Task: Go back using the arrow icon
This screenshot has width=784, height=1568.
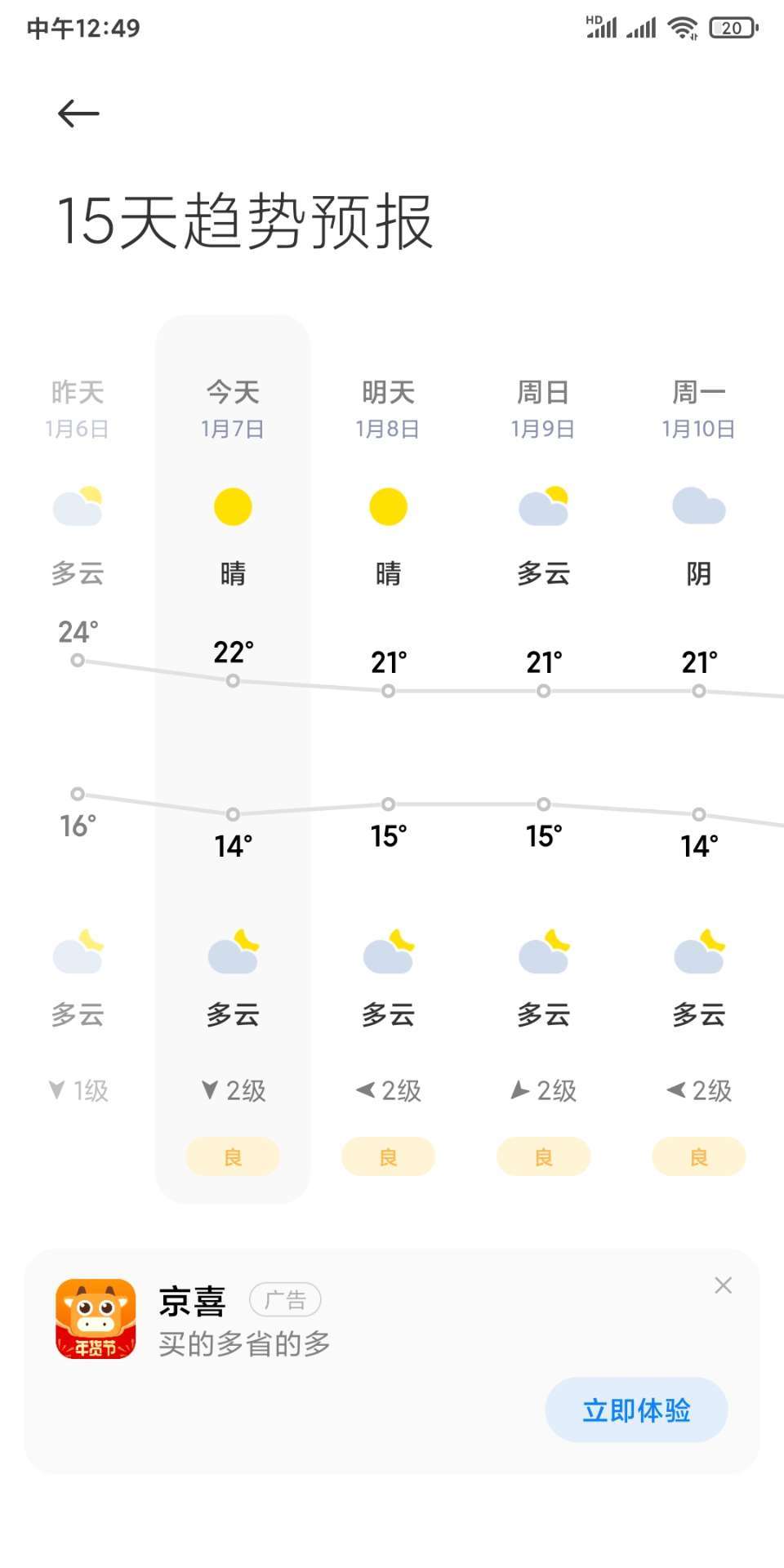Action: [x=78, y=114]
